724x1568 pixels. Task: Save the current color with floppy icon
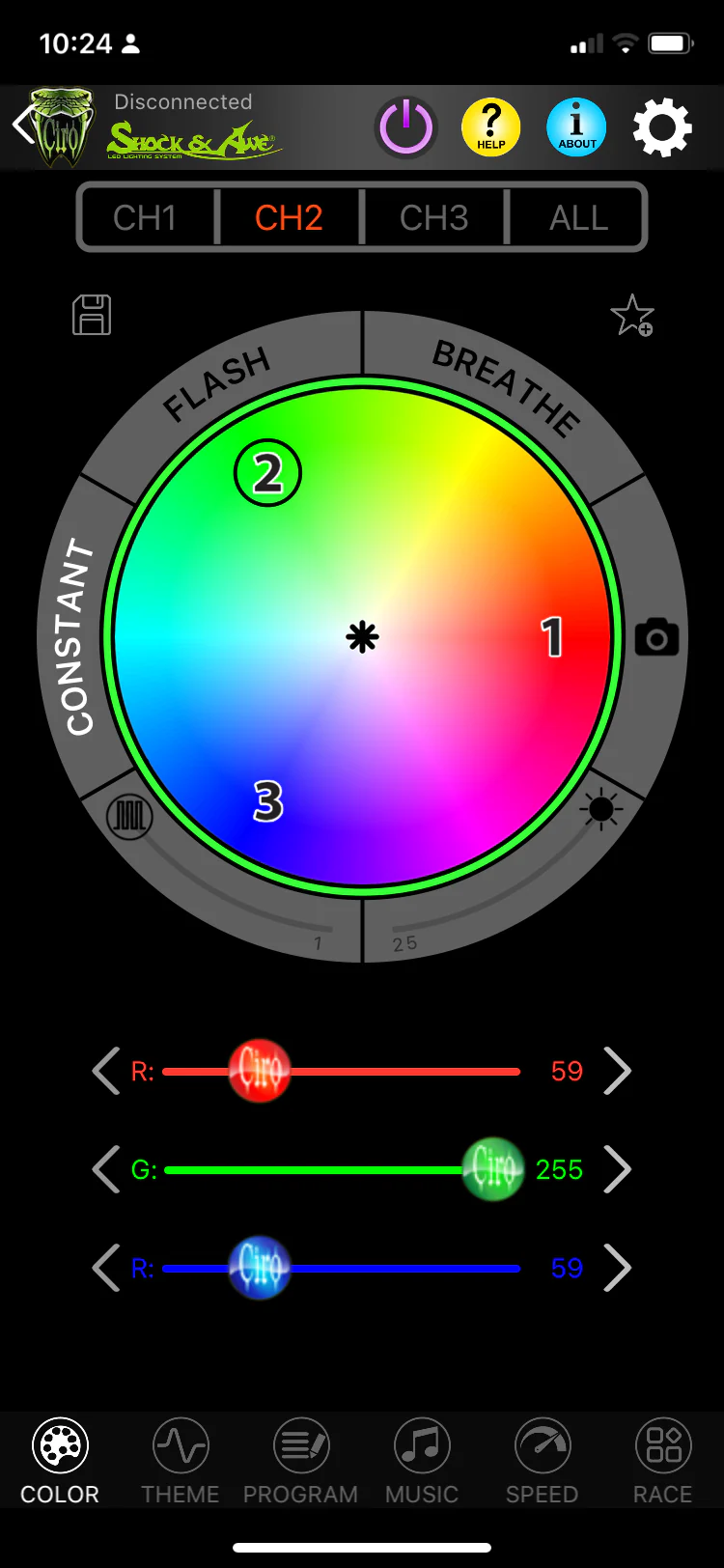pos(92,315)
